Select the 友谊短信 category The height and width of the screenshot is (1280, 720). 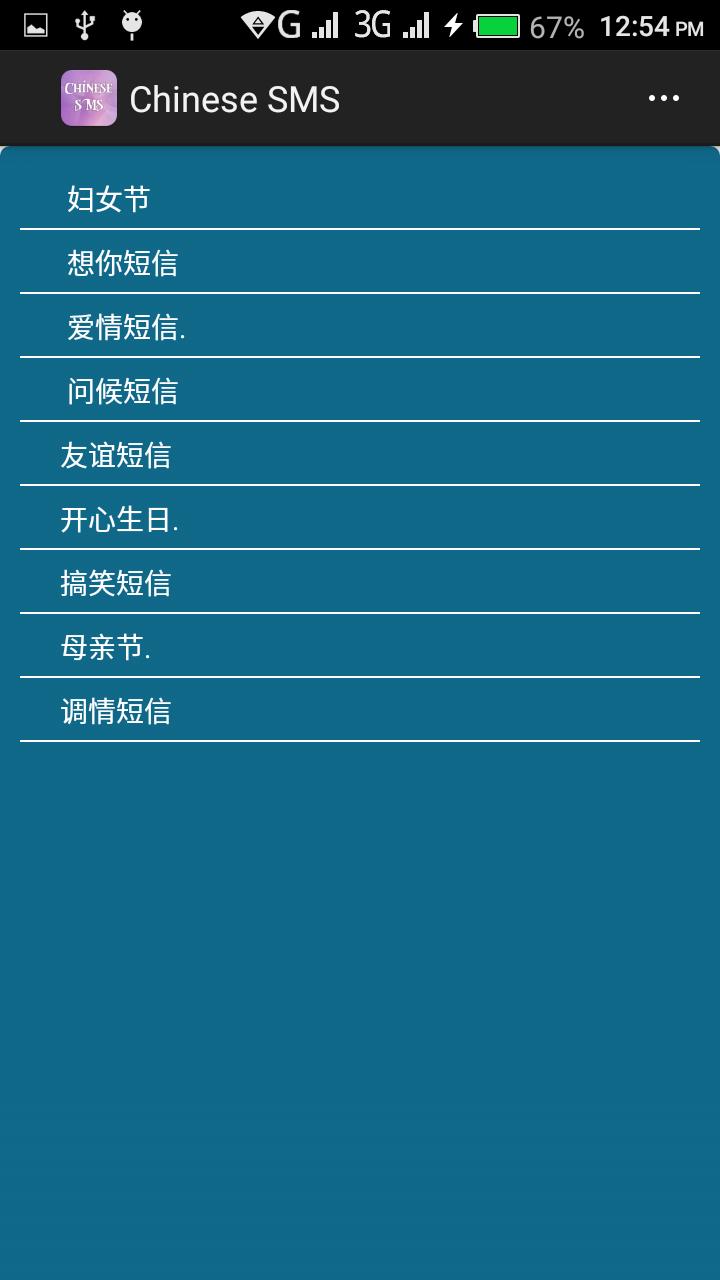click(360, 454)
